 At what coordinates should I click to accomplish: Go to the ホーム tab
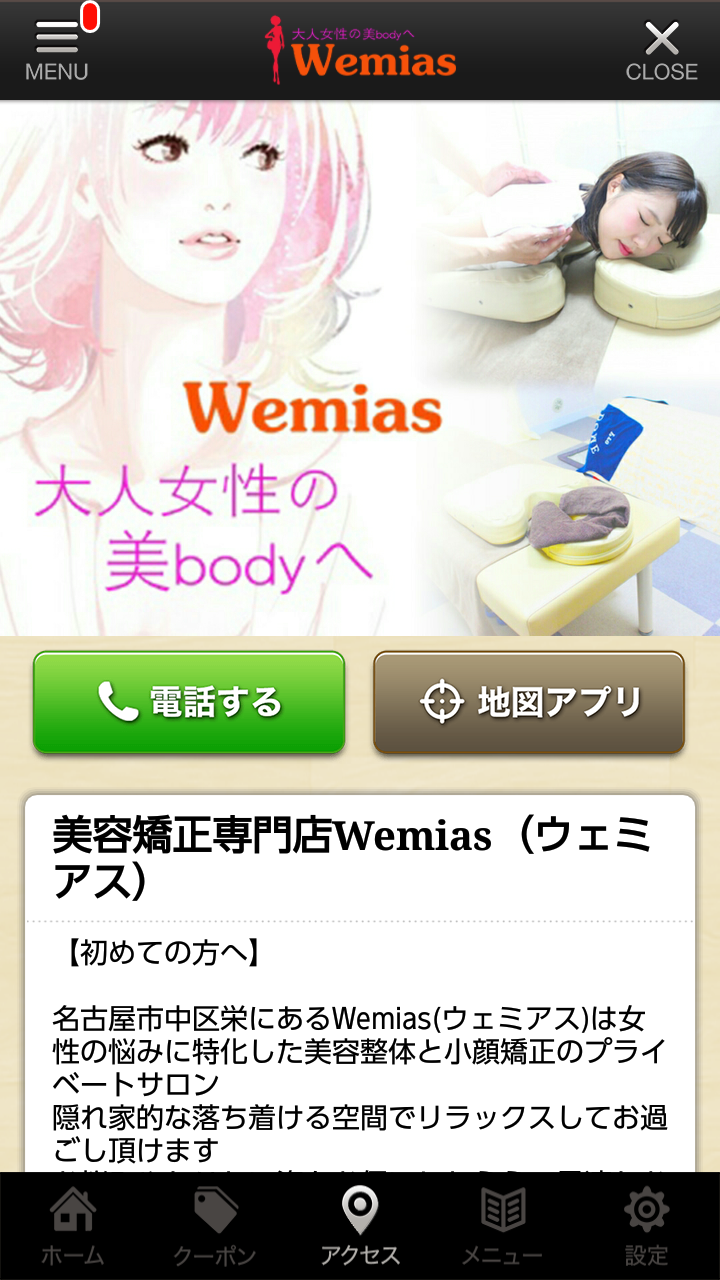click(x=72, y=1226)
